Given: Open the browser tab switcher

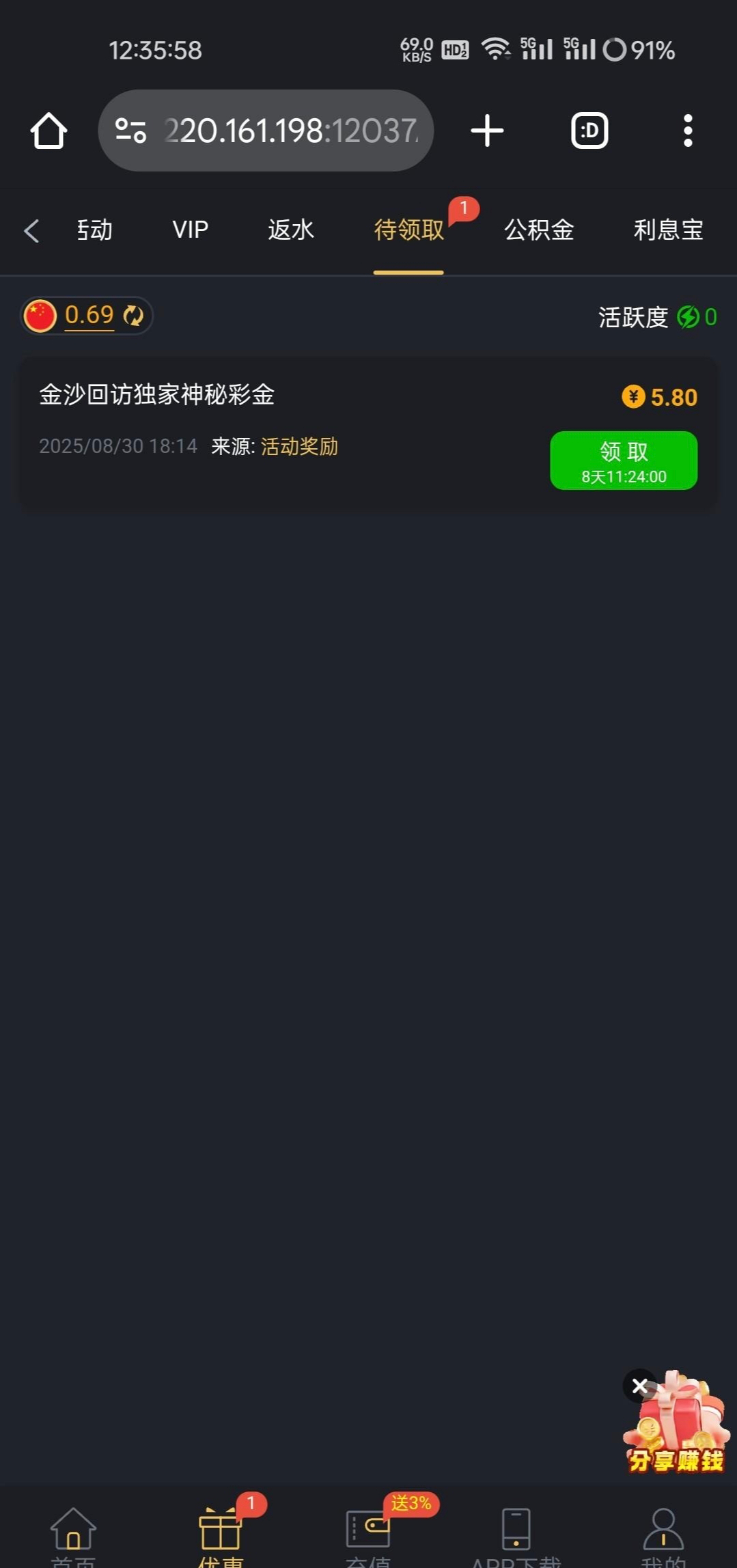Looking at the screenshot, I should 589,130.
